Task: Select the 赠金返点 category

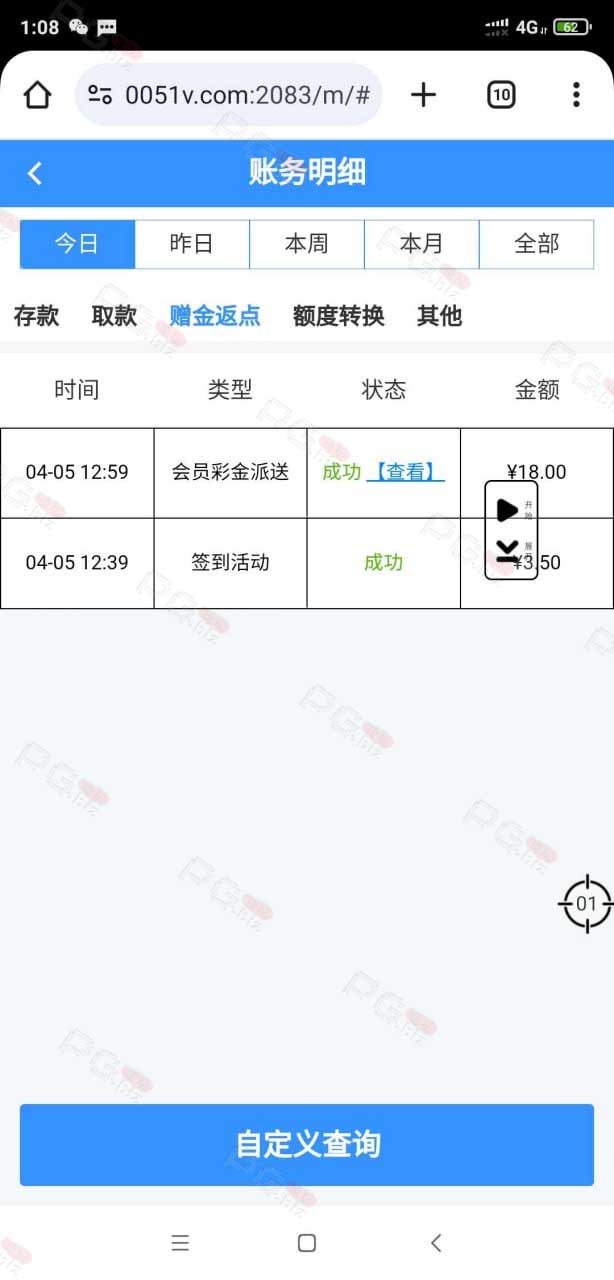Action: point(215,316)
